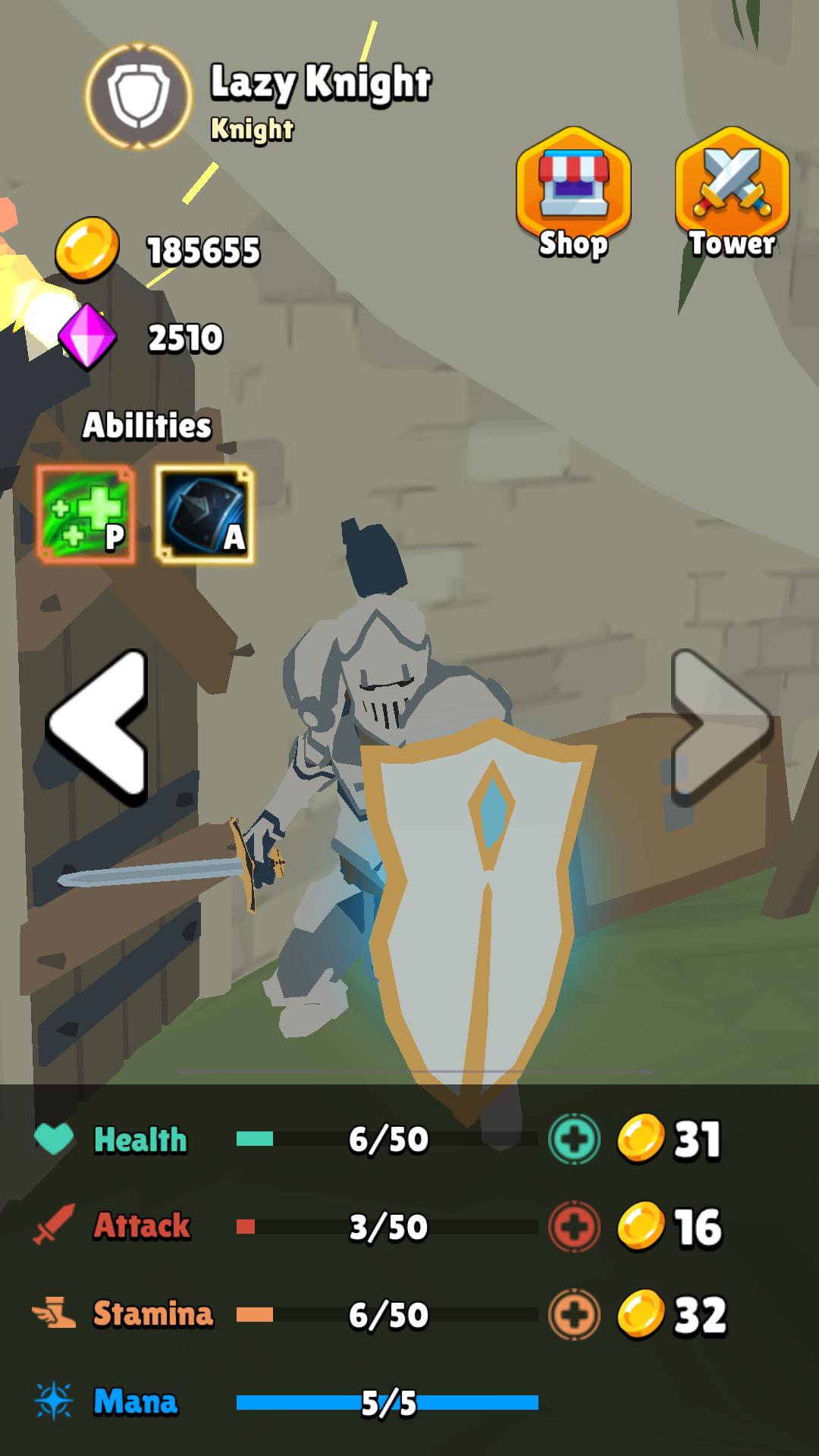819x1456 pixels.
Task: View the active shield ability
Action: pos(204,515)
